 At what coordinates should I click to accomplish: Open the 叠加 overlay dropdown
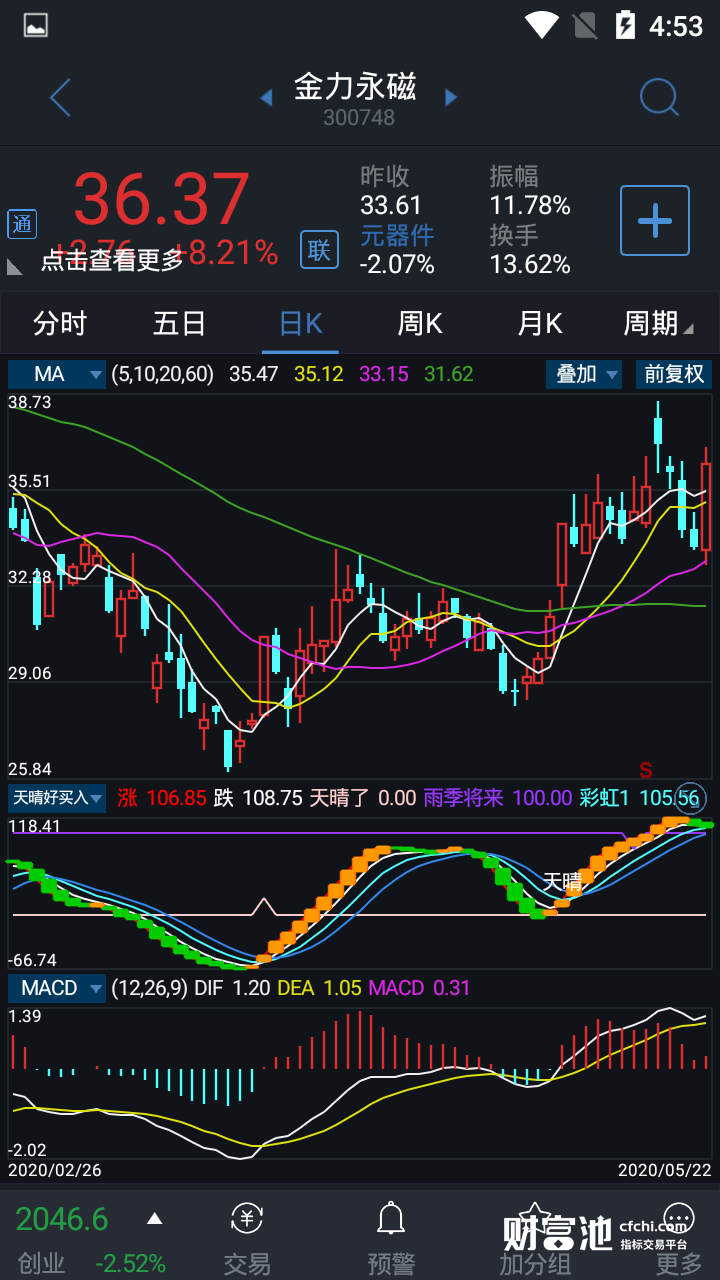point(584,374)
